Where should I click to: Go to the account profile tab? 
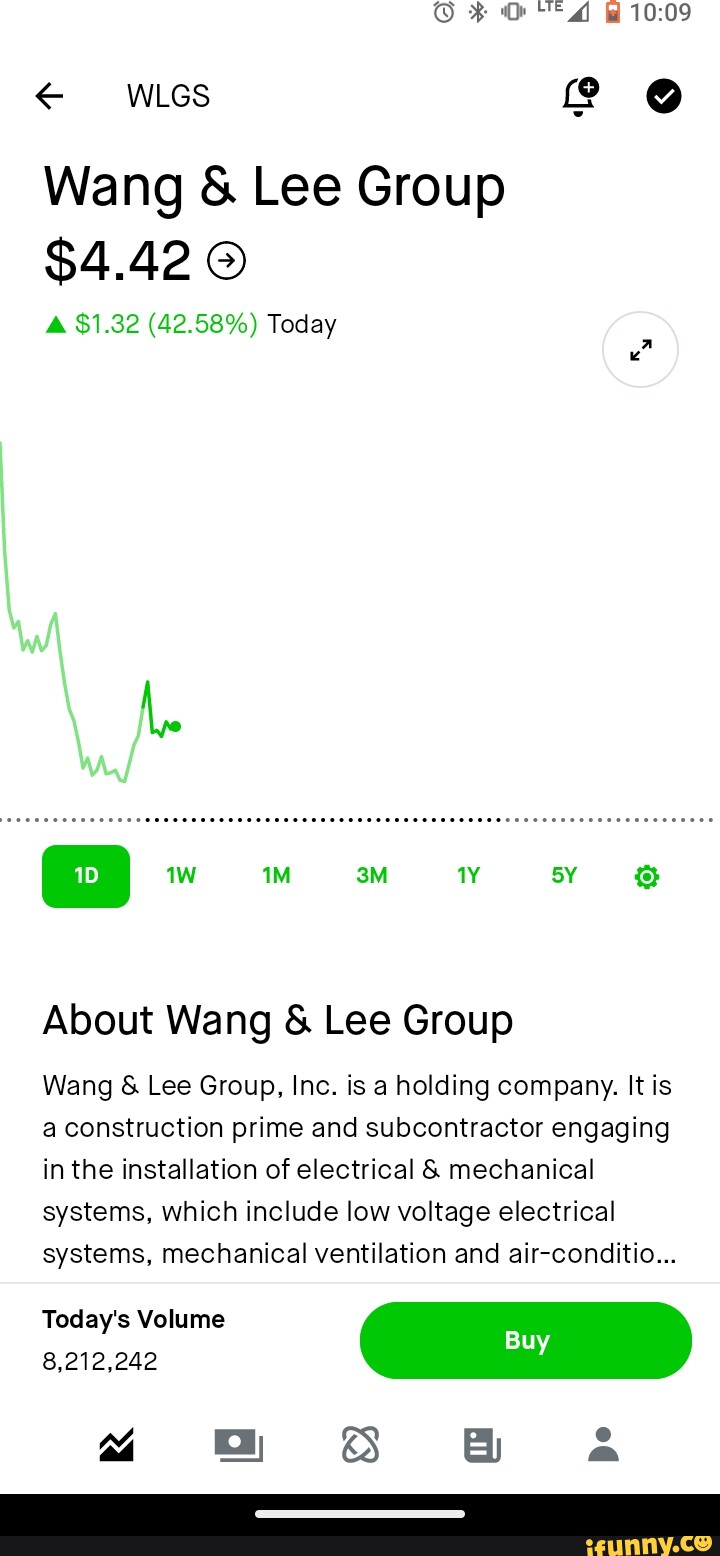pyautogui.click(x=603, y=1445)
